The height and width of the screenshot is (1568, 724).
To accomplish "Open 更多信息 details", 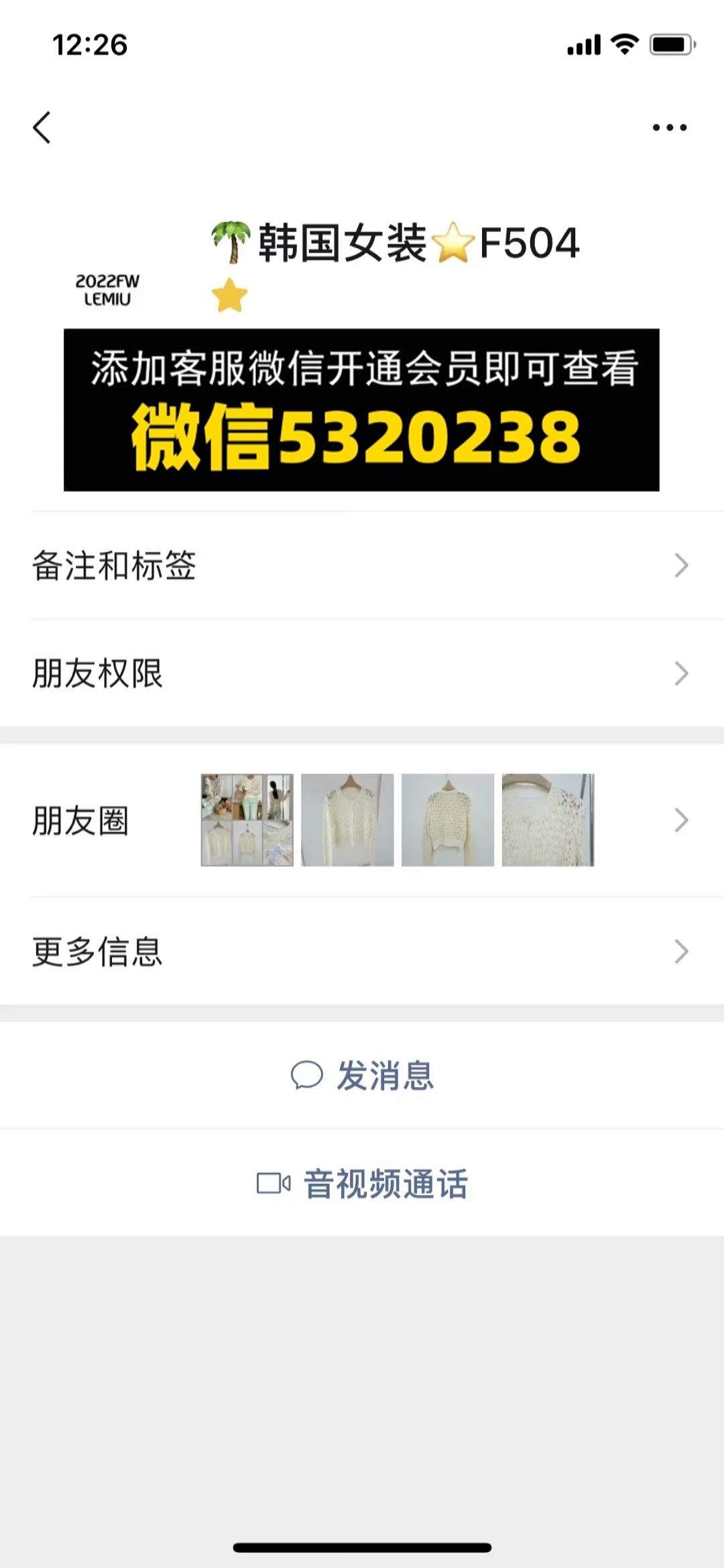I will click(362, 951).
